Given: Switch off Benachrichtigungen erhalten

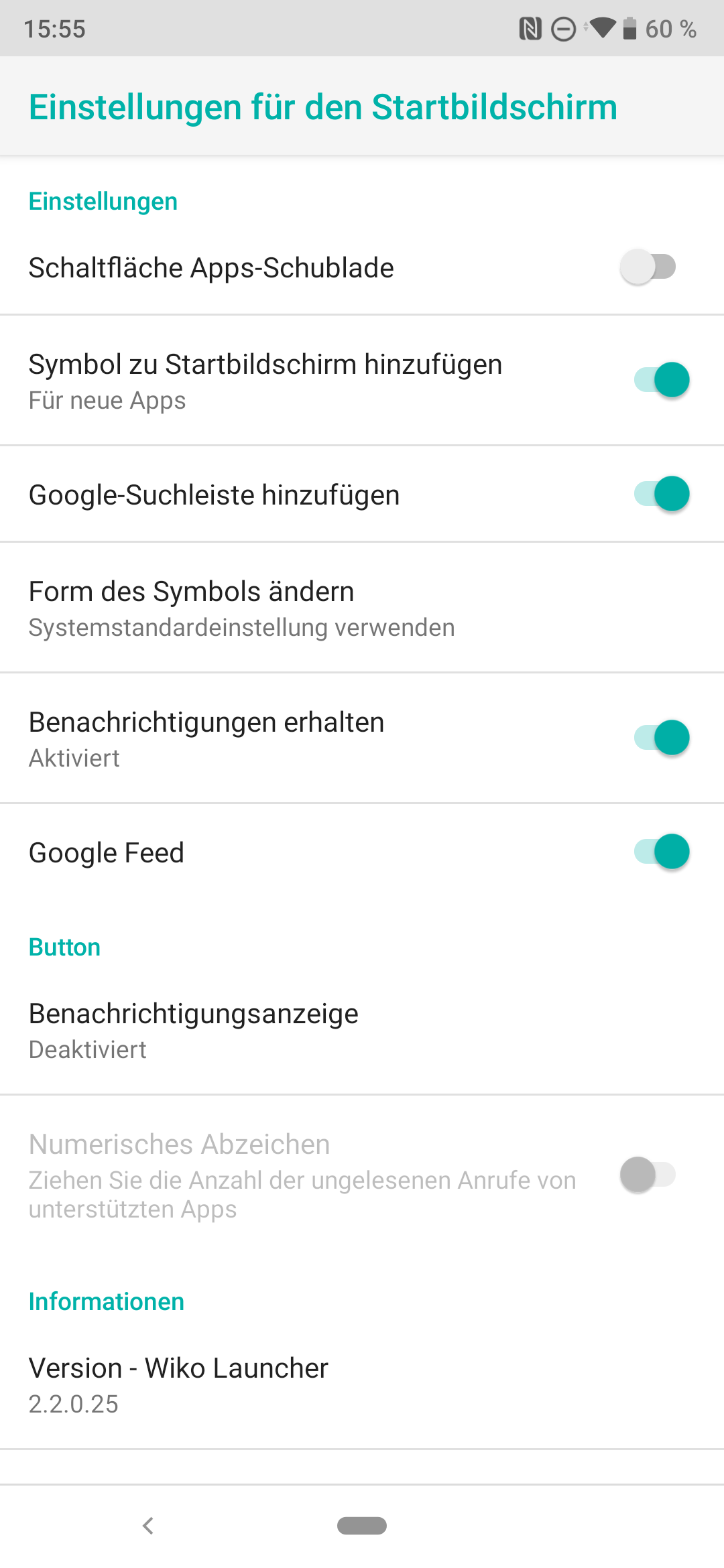Looking at the screenshot, I should tap(661, 738).
